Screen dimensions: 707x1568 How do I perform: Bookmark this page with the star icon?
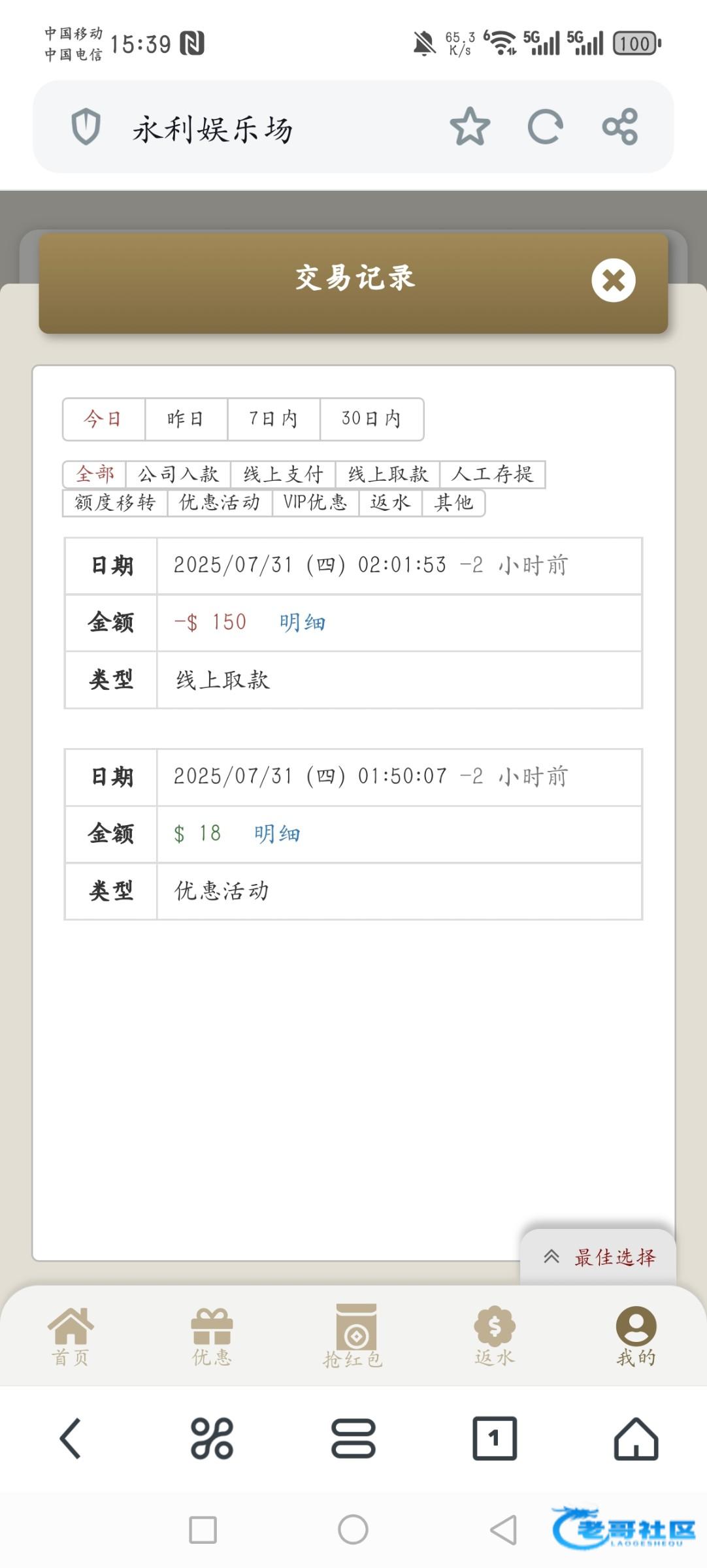point(470,127)
